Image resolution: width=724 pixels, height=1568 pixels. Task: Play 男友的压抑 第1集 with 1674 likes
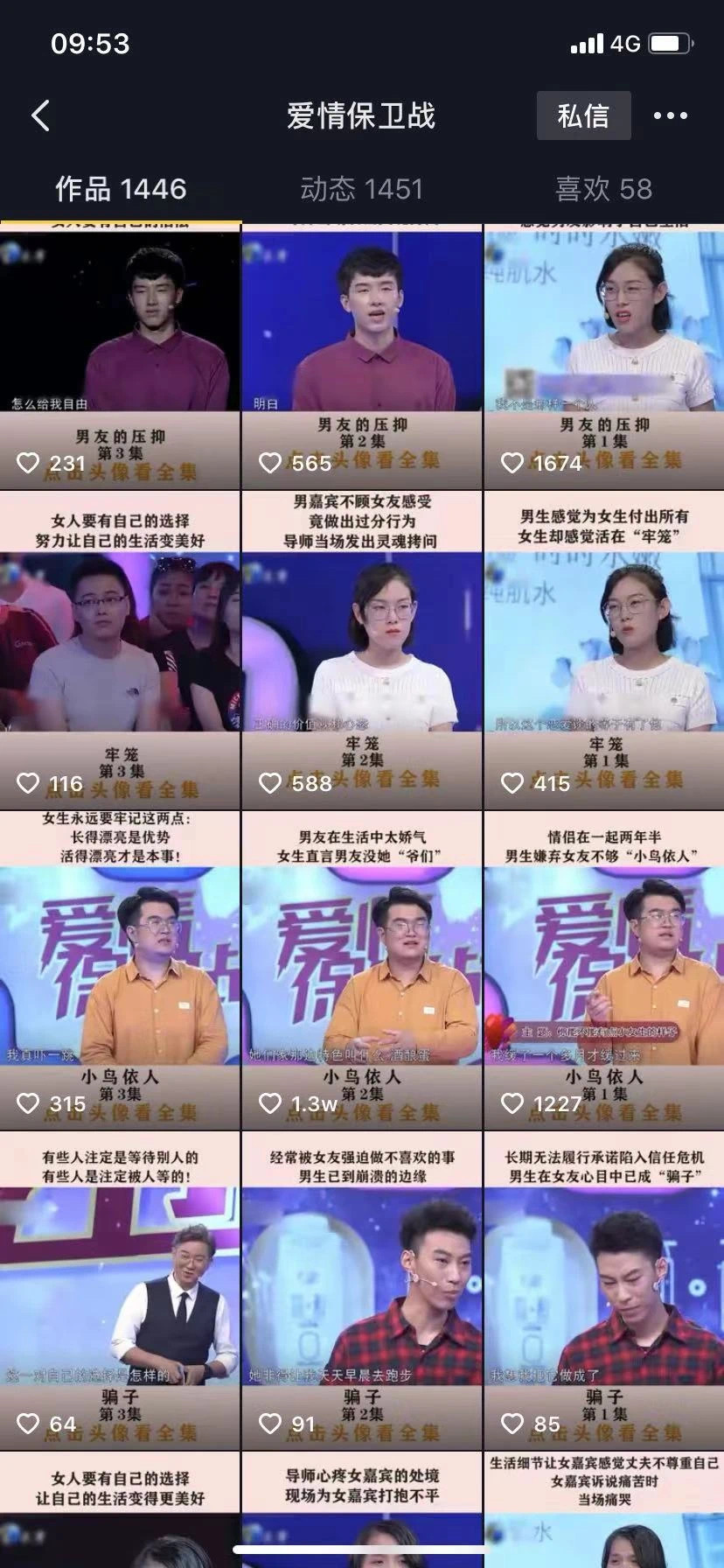[603, 350]
